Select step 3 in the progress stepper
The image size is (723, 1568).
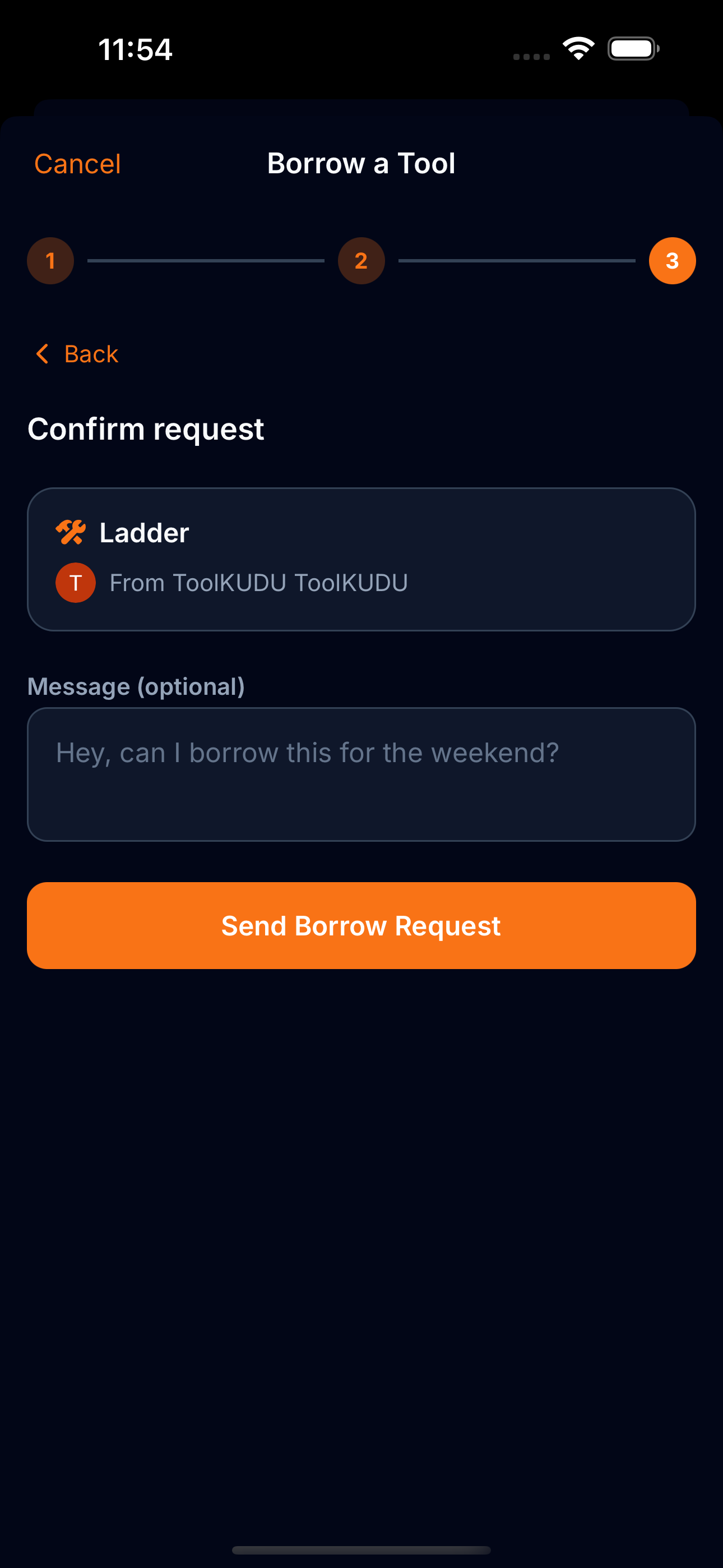(x=672, y=260)
